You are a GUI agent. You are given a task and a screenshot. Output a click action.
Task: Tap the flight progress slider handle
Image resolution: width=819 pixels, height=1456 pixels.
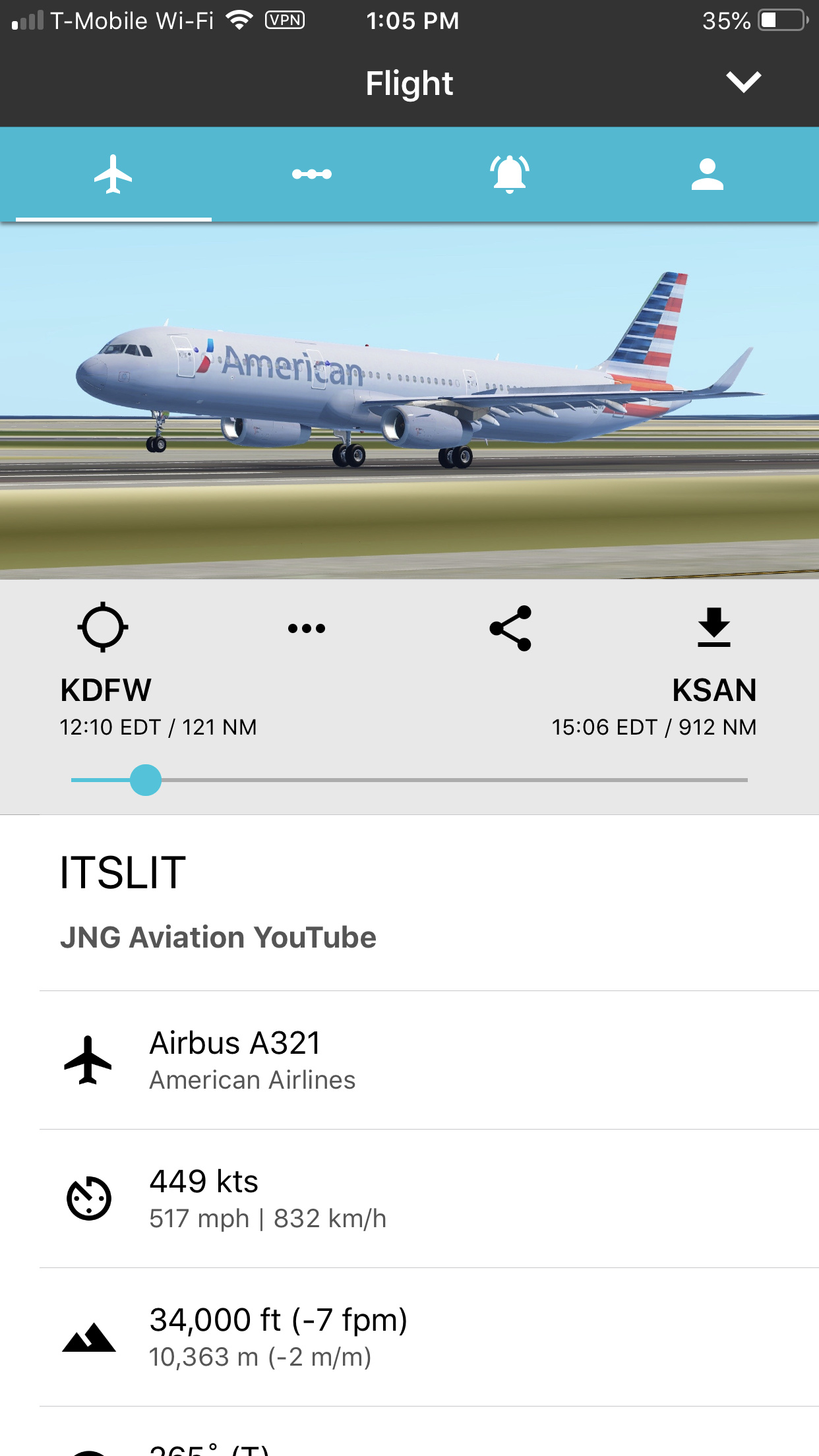click(146, 780)
